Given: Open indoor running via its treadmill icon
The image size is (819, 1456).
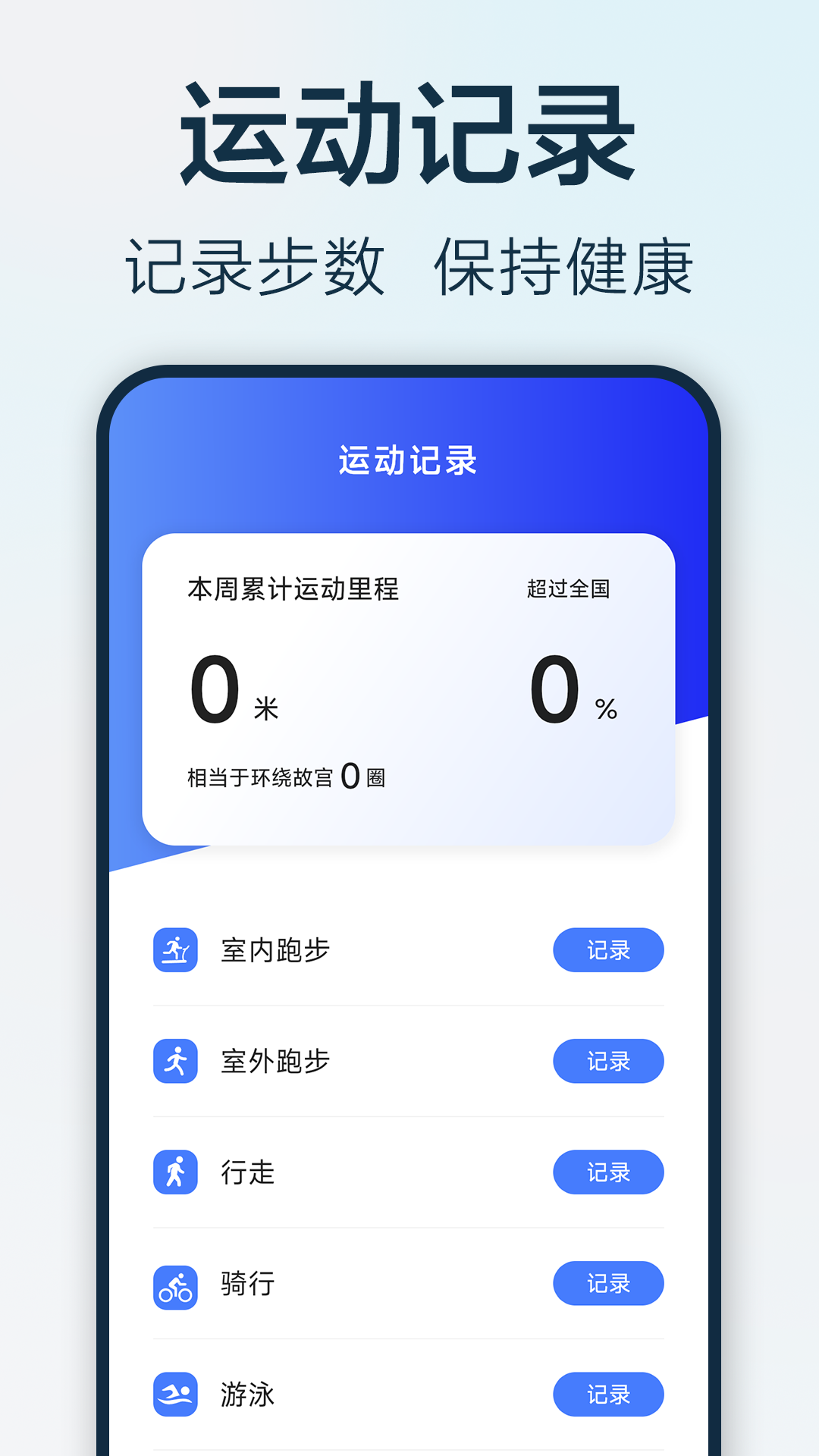Looking at the screenshot, I should tap(176, 949).
